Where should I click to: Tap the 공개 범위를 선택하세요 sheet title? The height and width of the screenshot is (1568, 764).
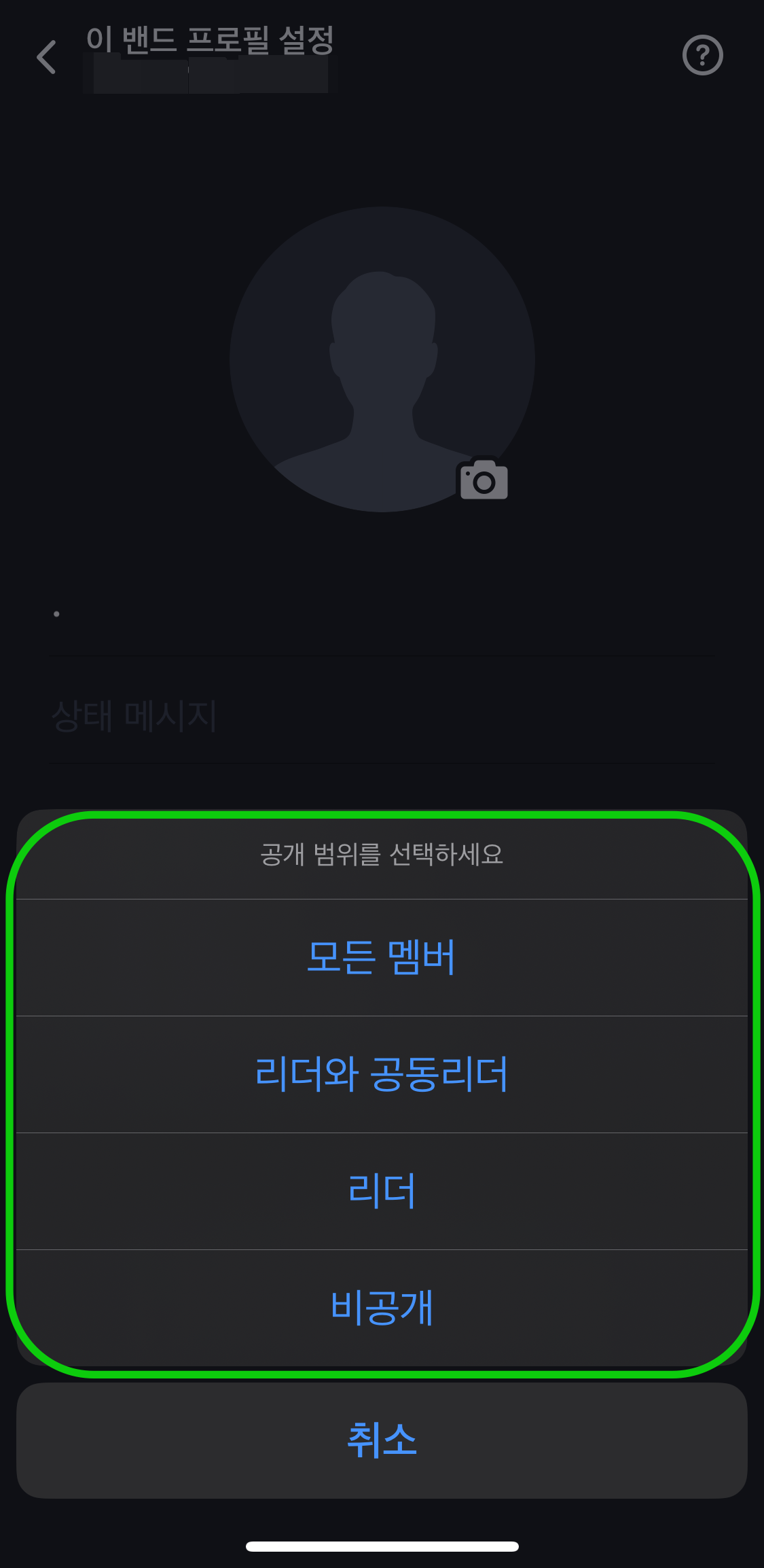click(x=382, y=856)
